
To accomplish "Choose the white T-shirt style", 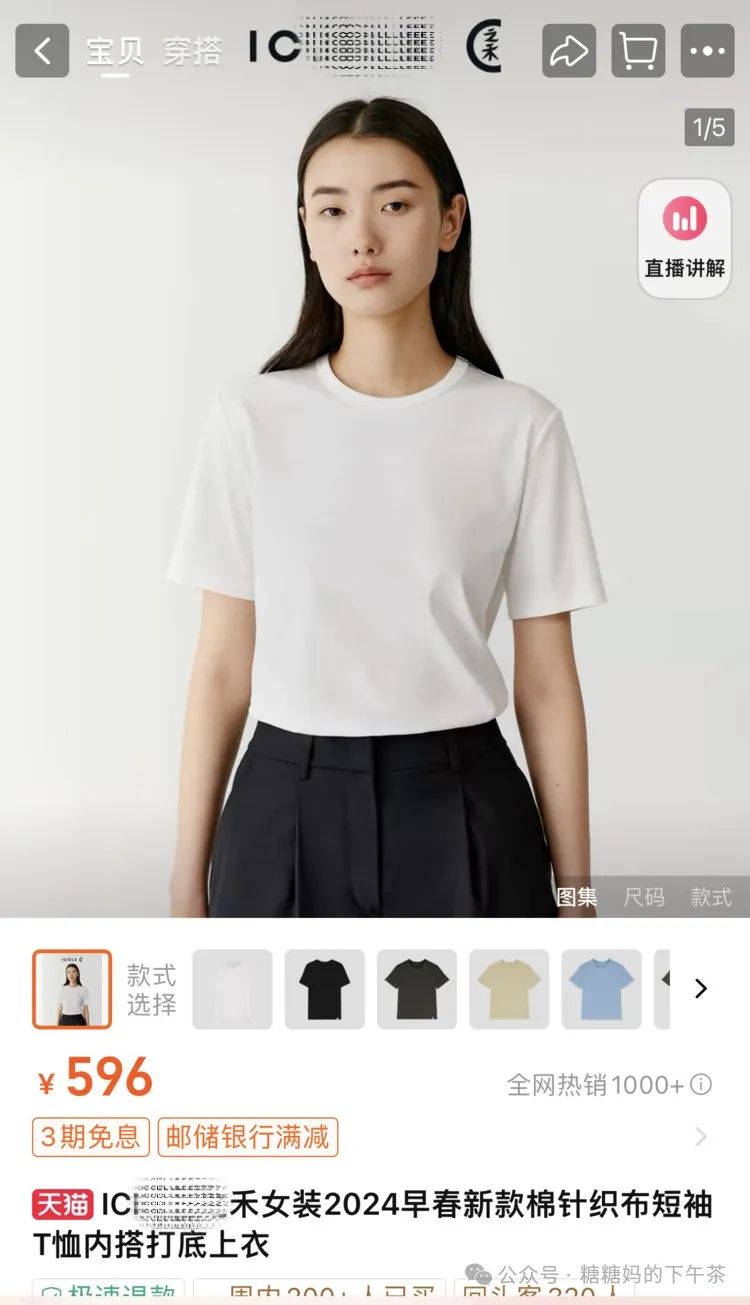I will [232, 989].
